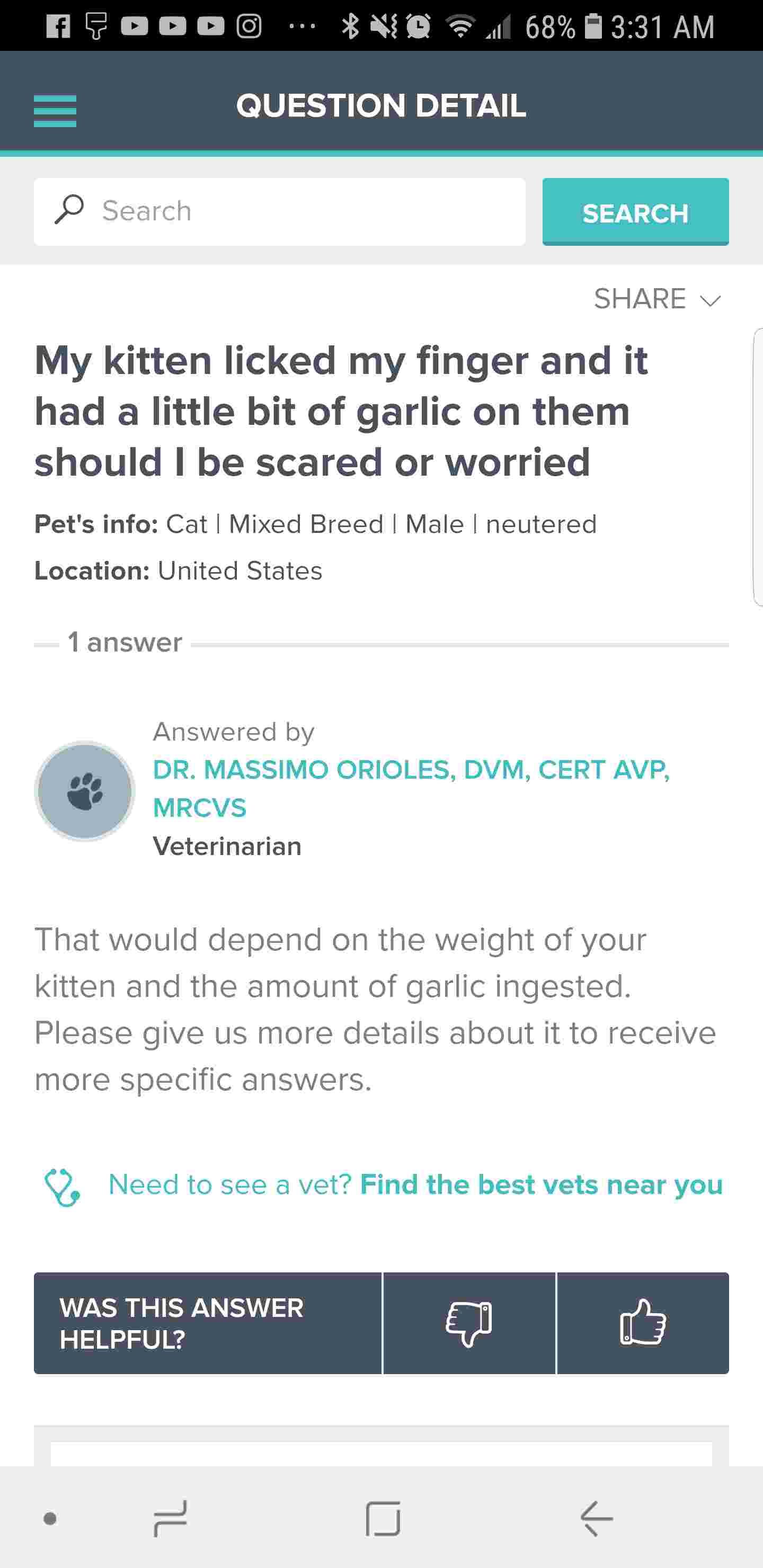Give a thumbs down to mark answer unhelpful
763x1568 pixels.
click(x=468, y=1323)
